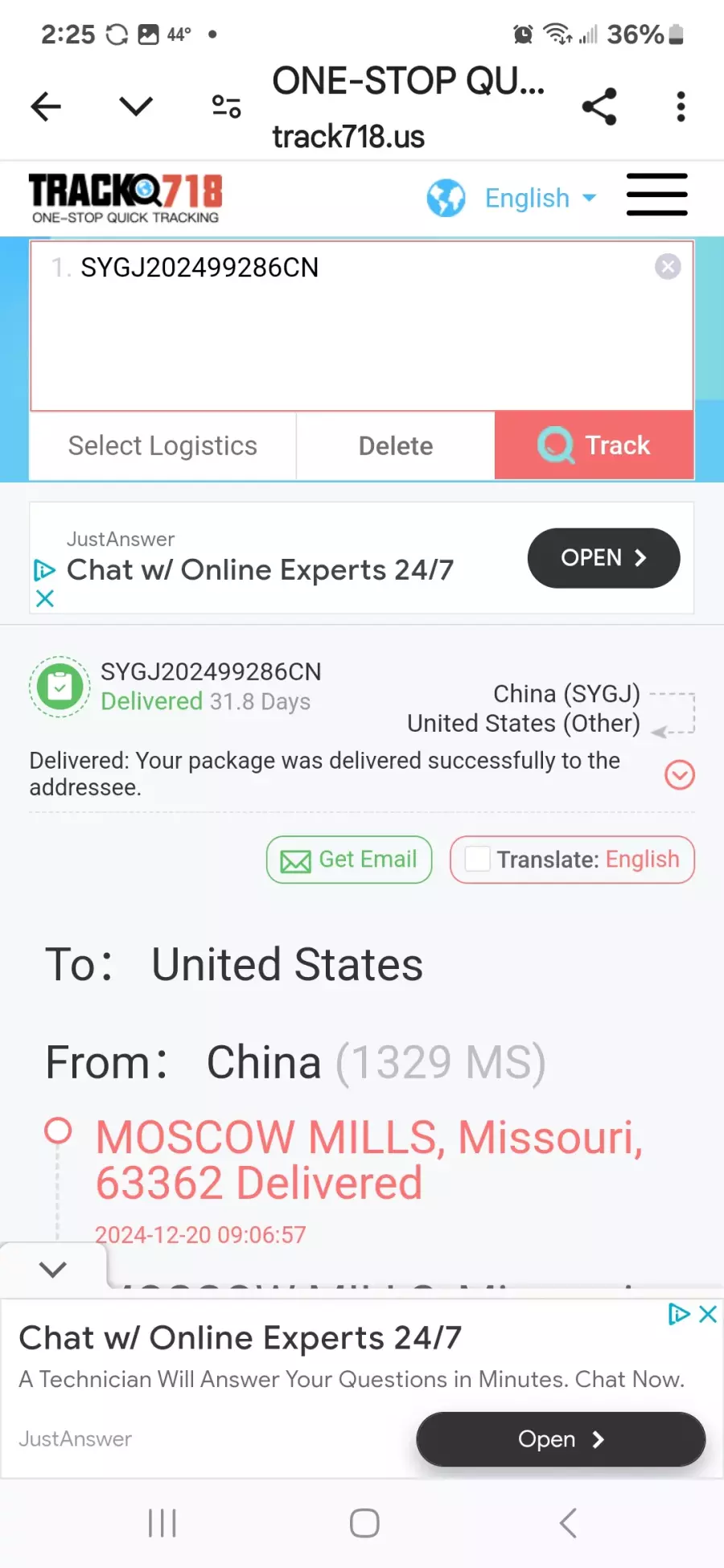This screenshot has height=1568, width=724.
Task: Open the JustAnswer ad with OPEN
Action: click(x=603, y=558)
